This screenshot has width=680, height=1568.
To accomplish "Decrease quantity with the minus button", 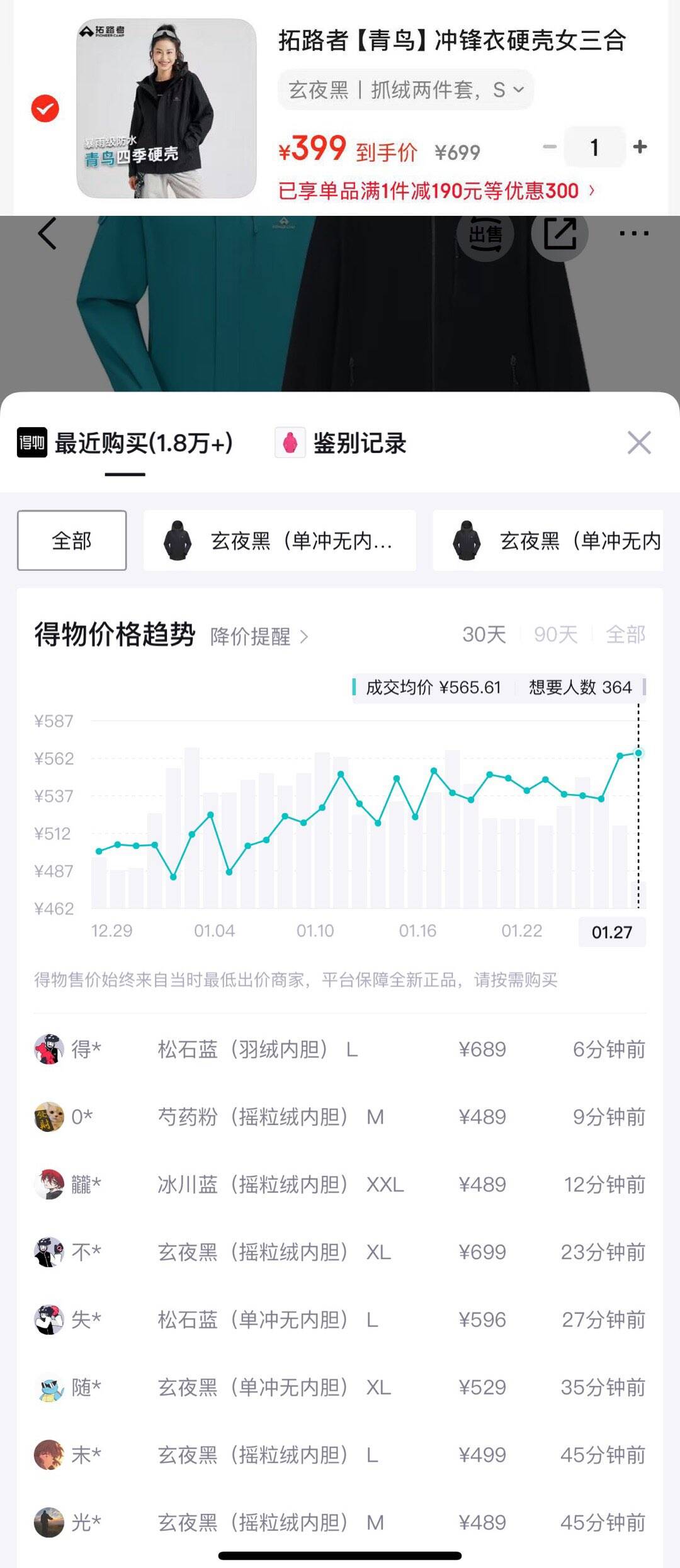I will [x=550, y=147].
